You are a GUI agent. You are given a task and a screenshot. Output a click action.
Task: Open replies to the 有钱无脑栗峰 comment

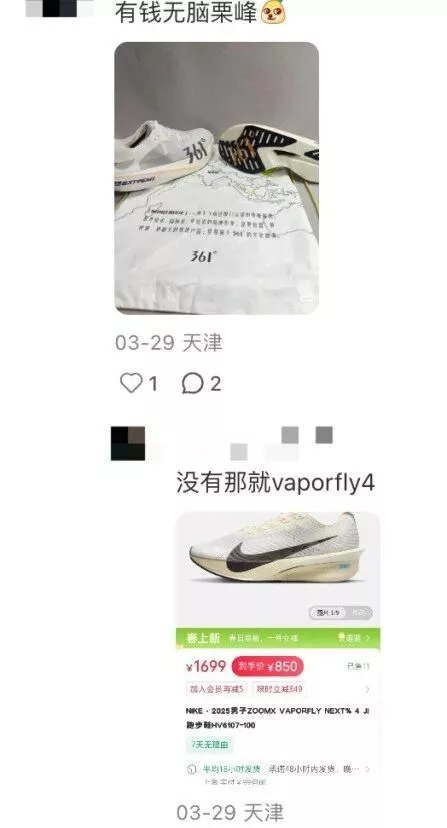coord(192,383)
